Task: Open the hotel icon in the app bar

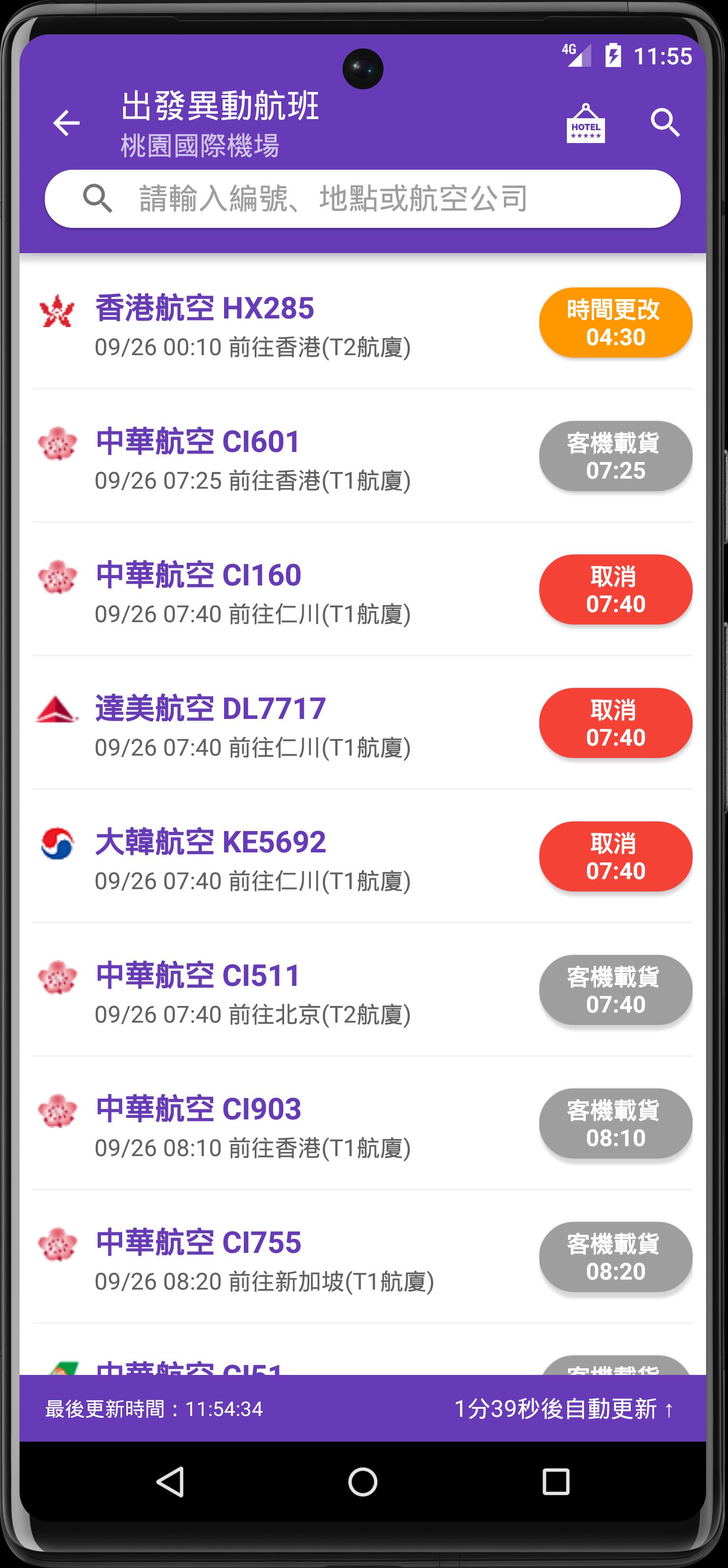Action: pyautogui.click(x=585, y=123)
